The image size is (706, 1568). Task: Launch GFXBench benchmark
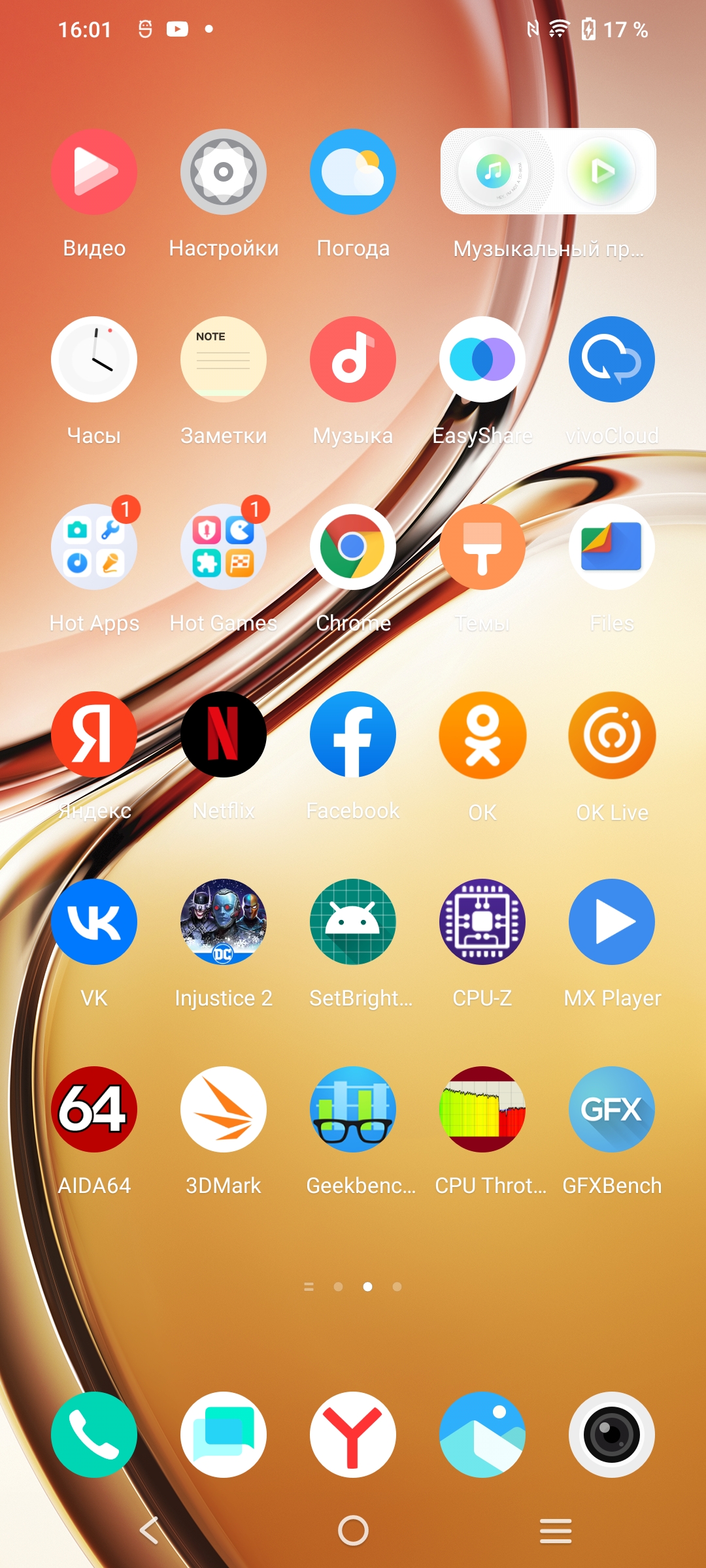(612, 1109)
